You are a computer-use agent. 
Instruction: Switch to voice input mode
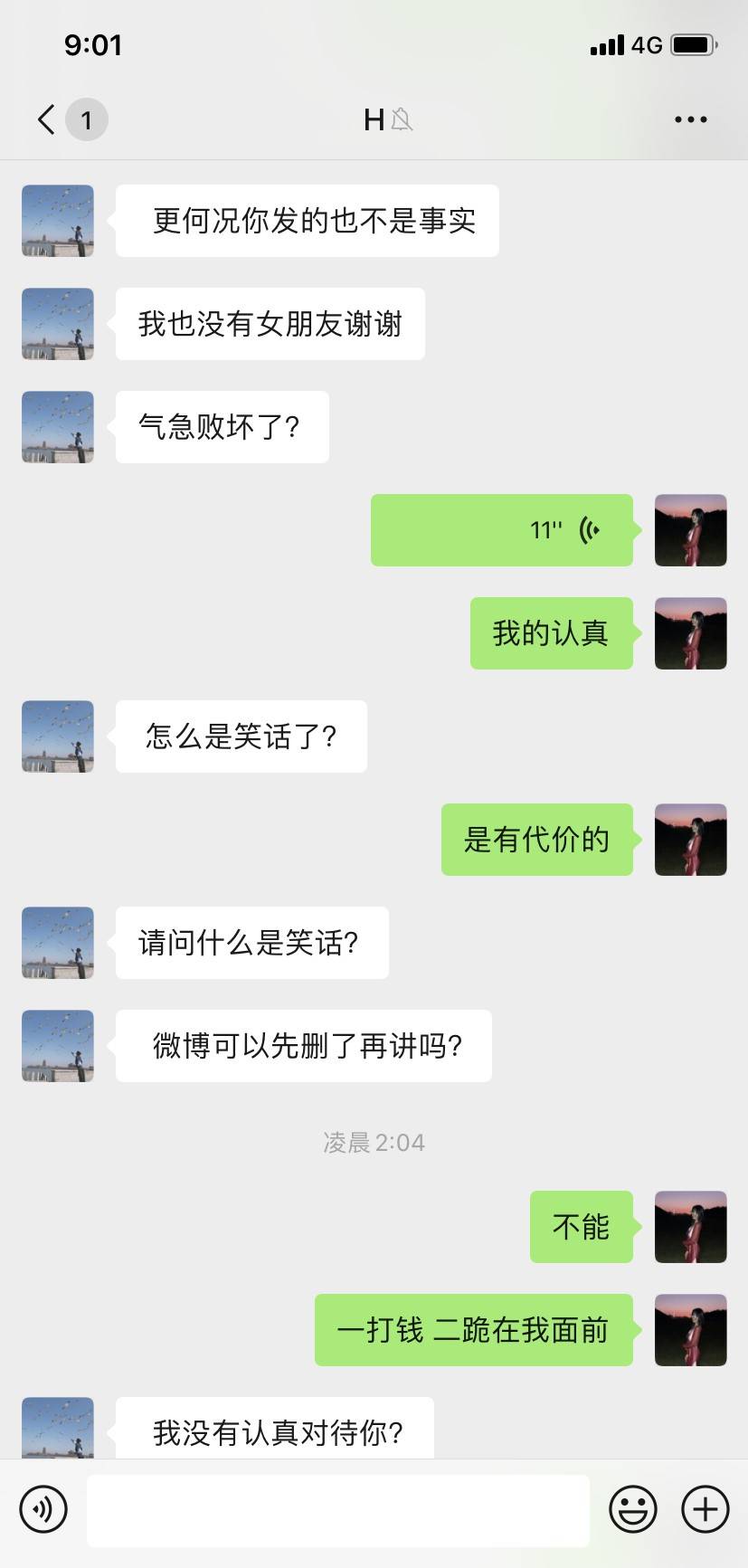(43, 1509)
